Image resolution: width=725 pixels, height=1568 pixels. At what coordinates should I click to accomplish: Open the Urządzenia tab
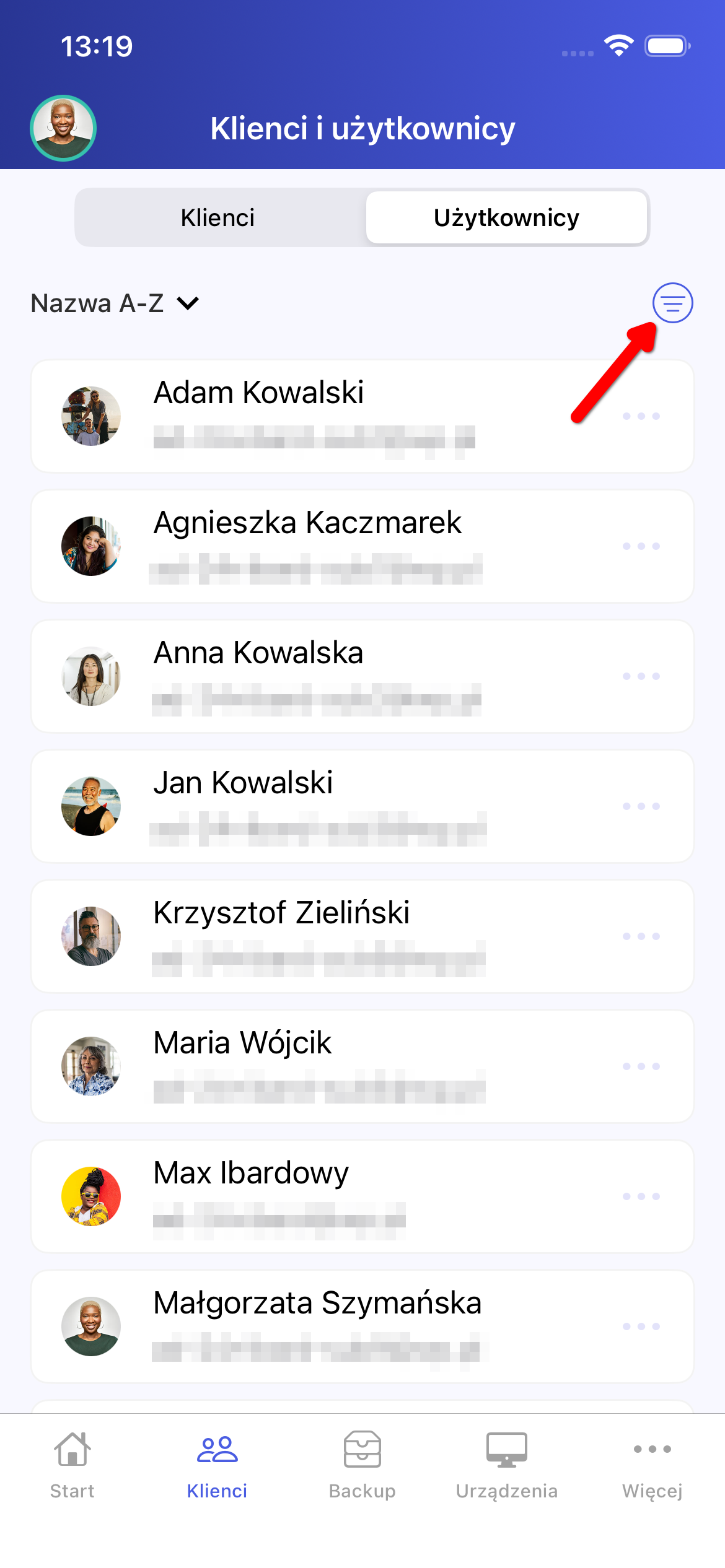tap(507, 1464)
